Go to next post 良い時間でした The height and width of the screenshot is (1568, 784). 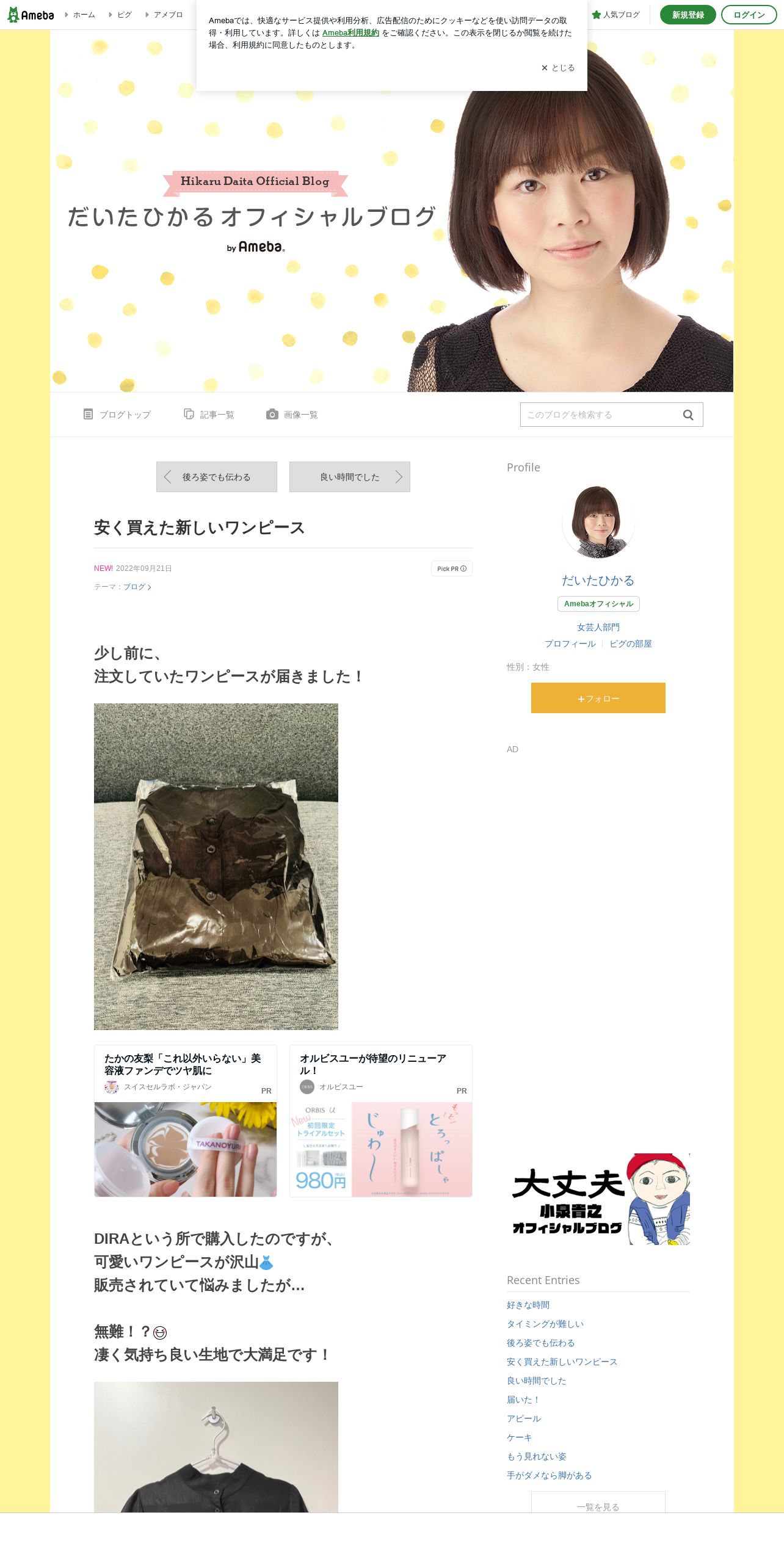(350, 477)
